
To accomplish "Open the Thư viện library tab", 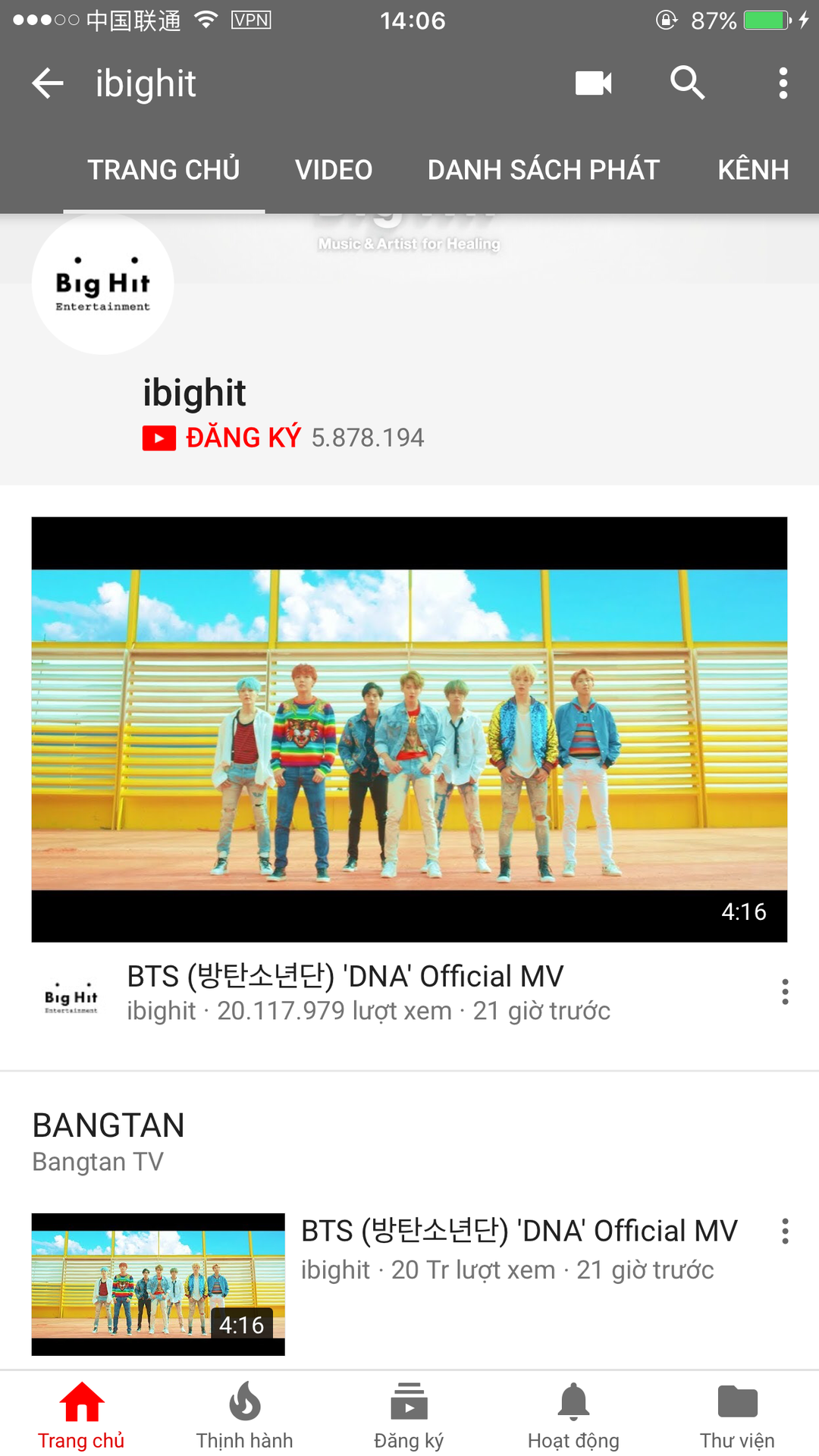I will [737, 1415].
